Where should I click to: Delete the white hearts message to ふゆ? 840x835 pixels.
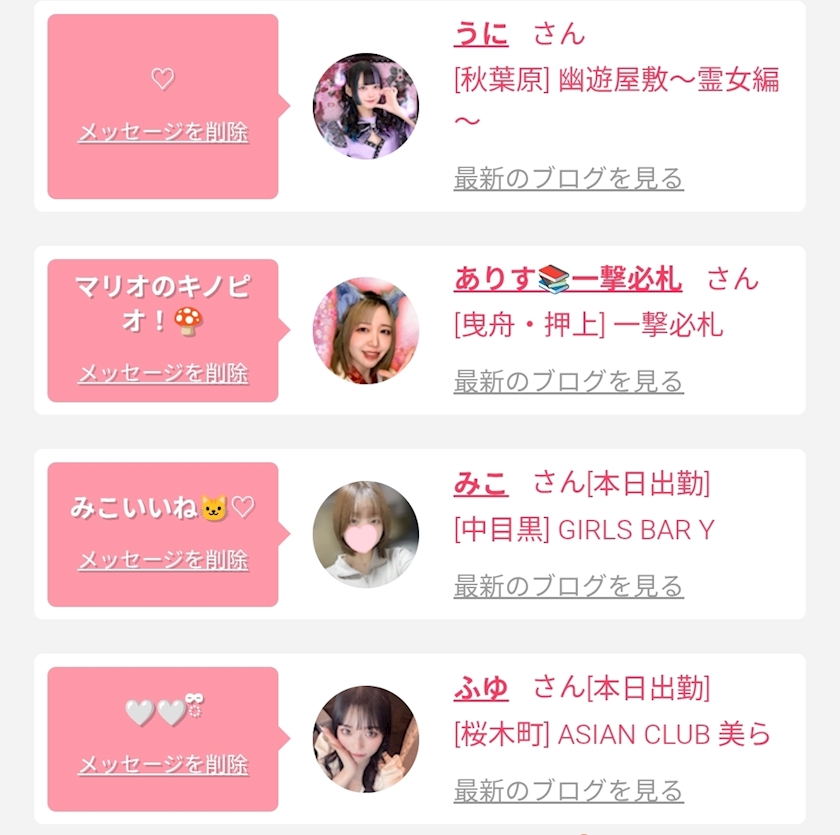pyautogui.click(x=163, y=765)
